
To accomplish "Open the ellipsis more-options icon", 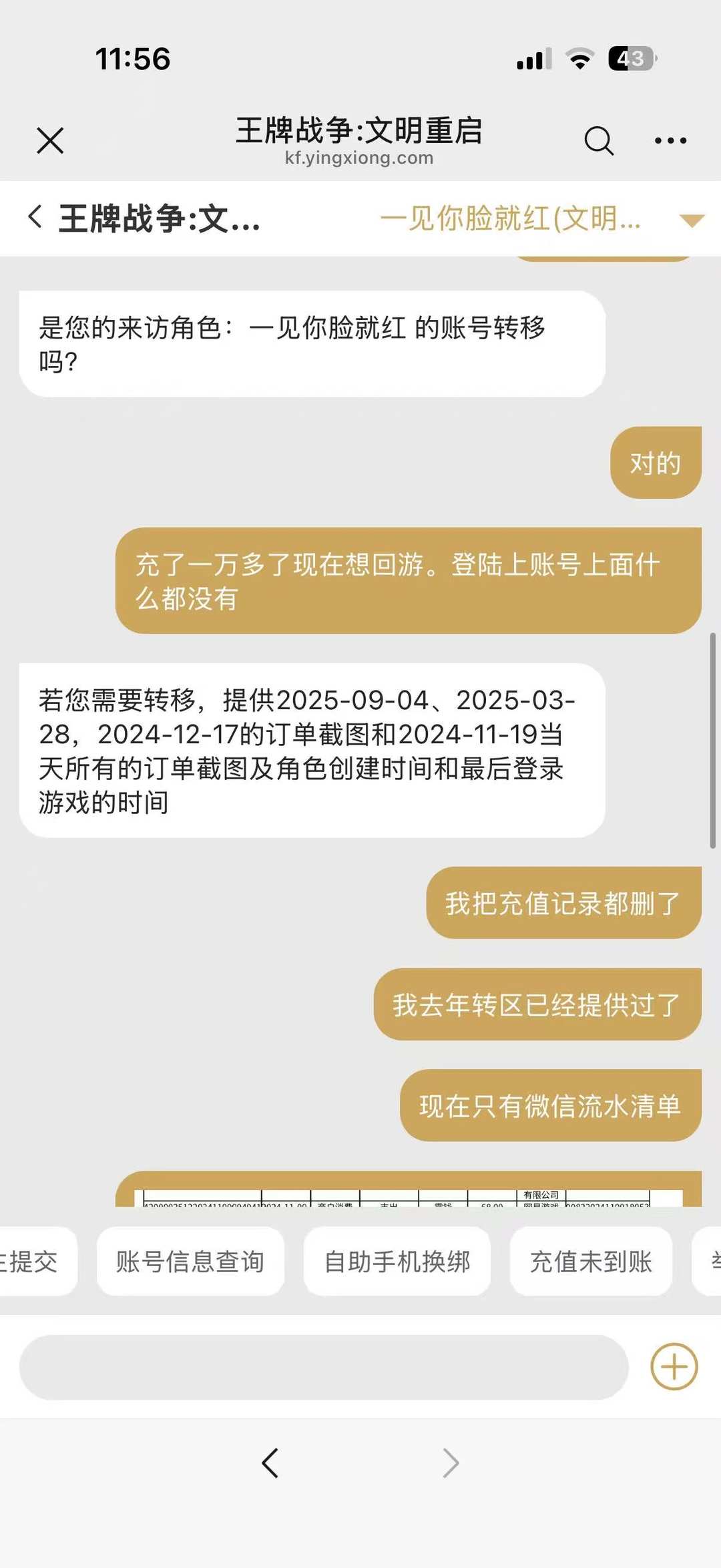I will coord(670,140).
